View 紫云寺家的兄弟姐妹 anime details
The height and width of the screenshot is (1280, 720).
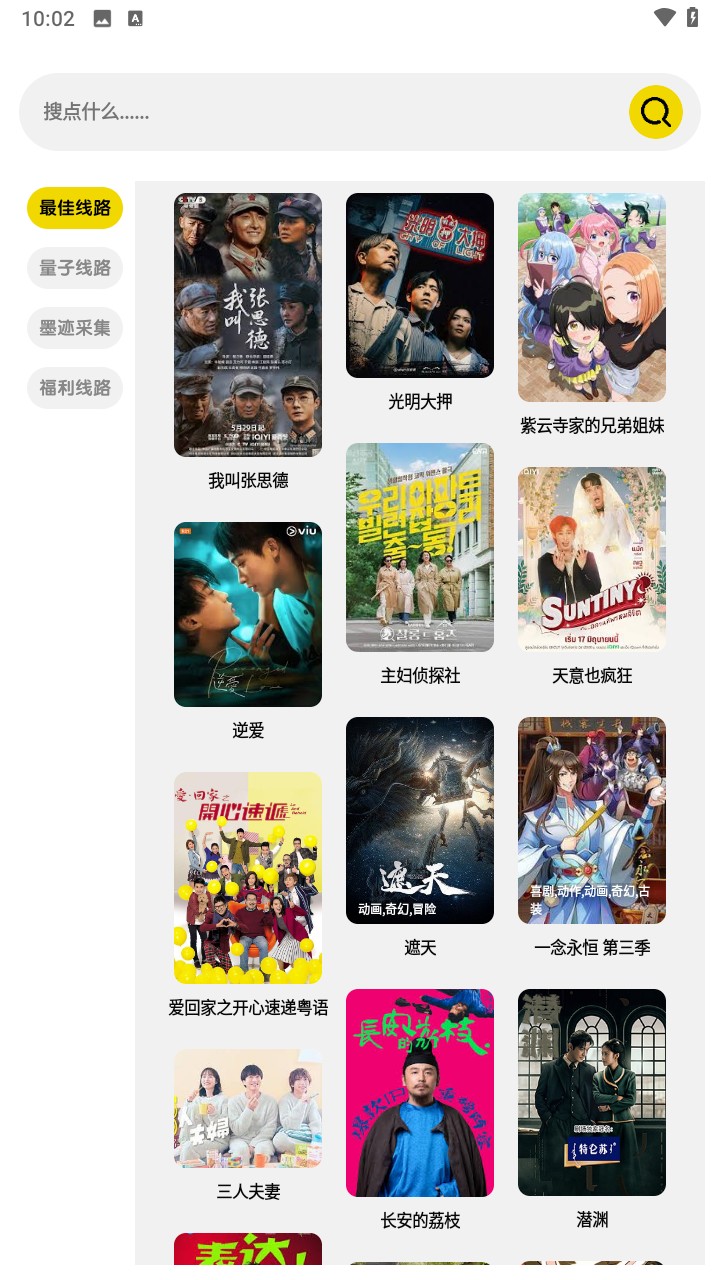[592, 298]
